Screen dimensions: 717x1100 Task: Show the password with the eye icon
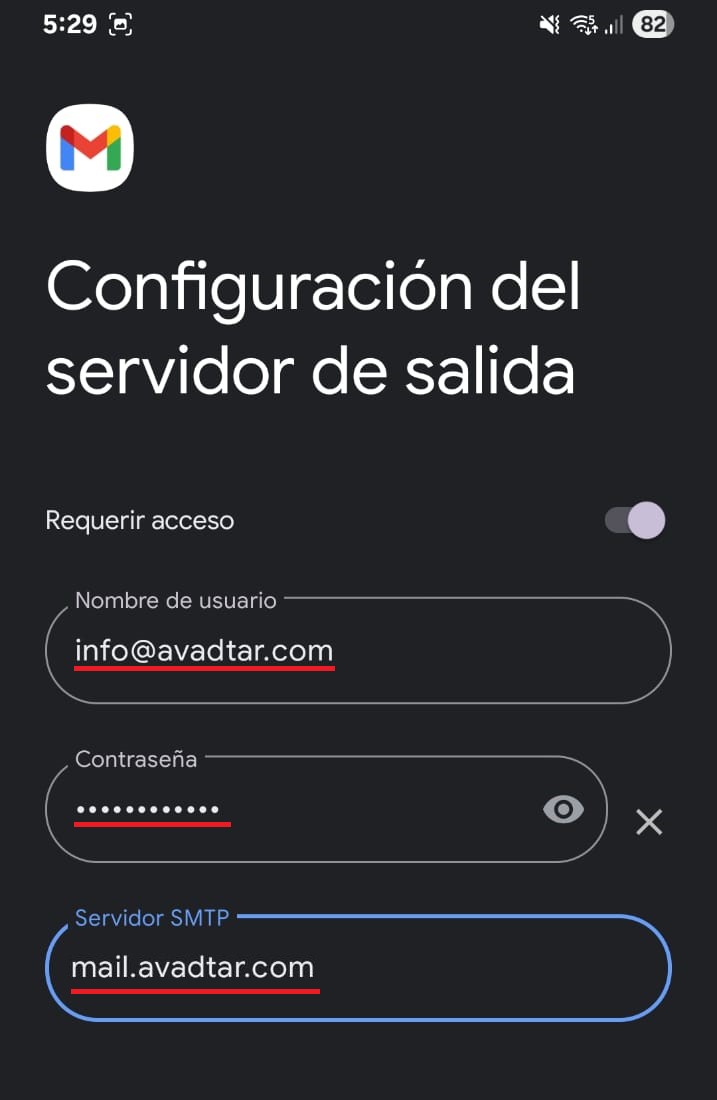pyautogui.click(x=563, y=809)
